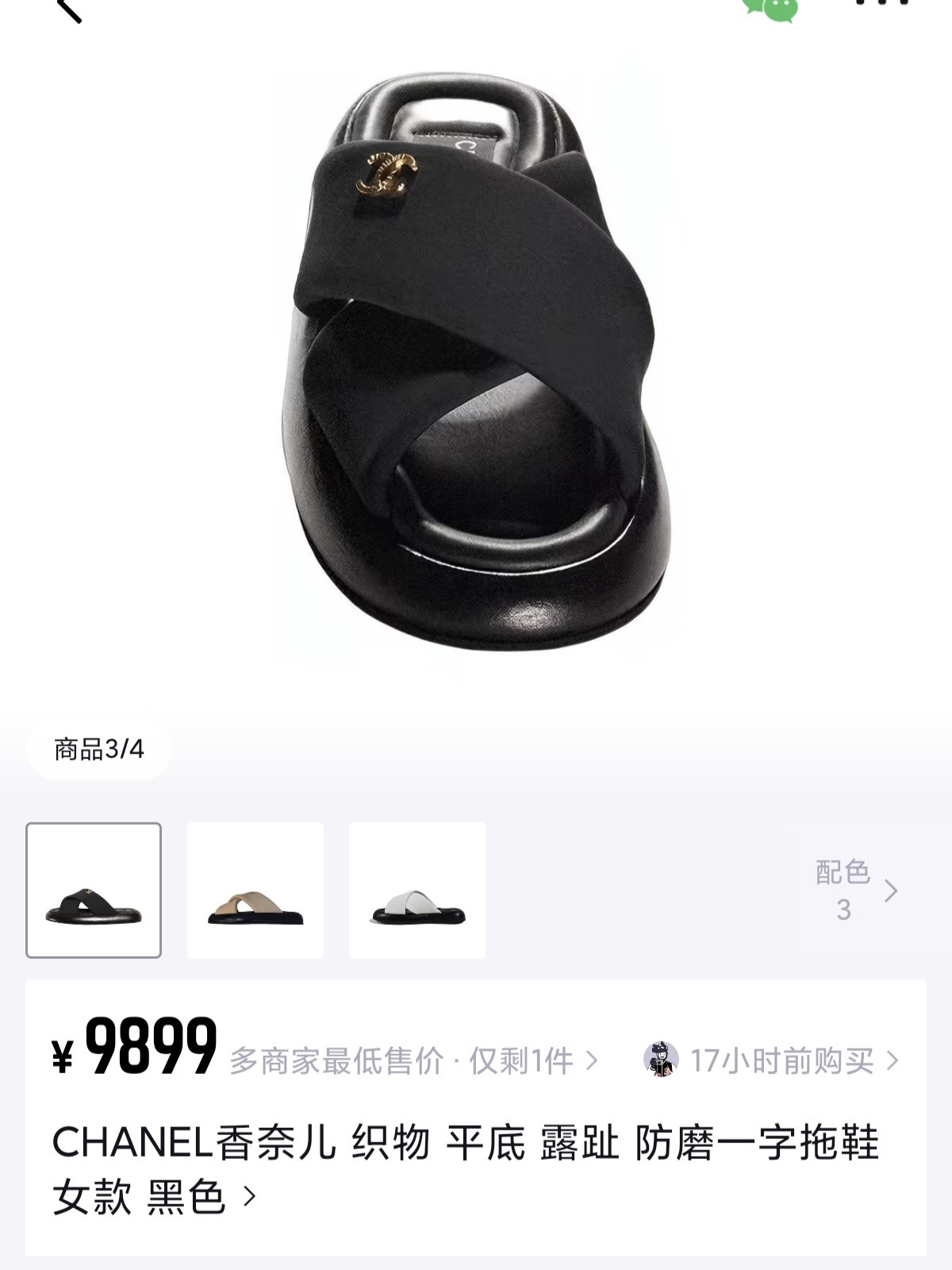Screen dimensions: 952x1270
Task: Open 多商家最低售价 merchant price details
Action: point(413,1060)
